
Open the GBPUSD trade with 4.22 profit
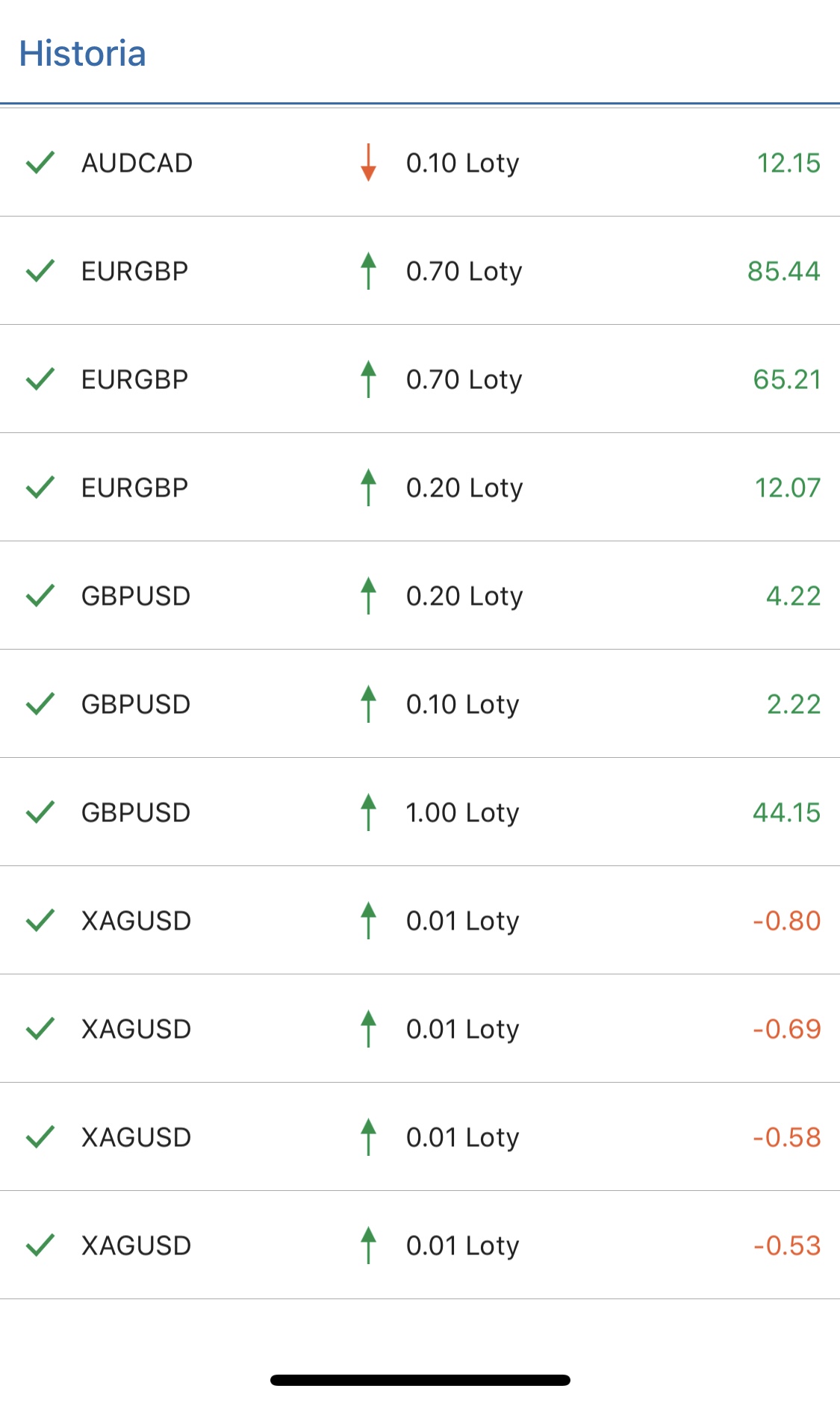[420, 596]
